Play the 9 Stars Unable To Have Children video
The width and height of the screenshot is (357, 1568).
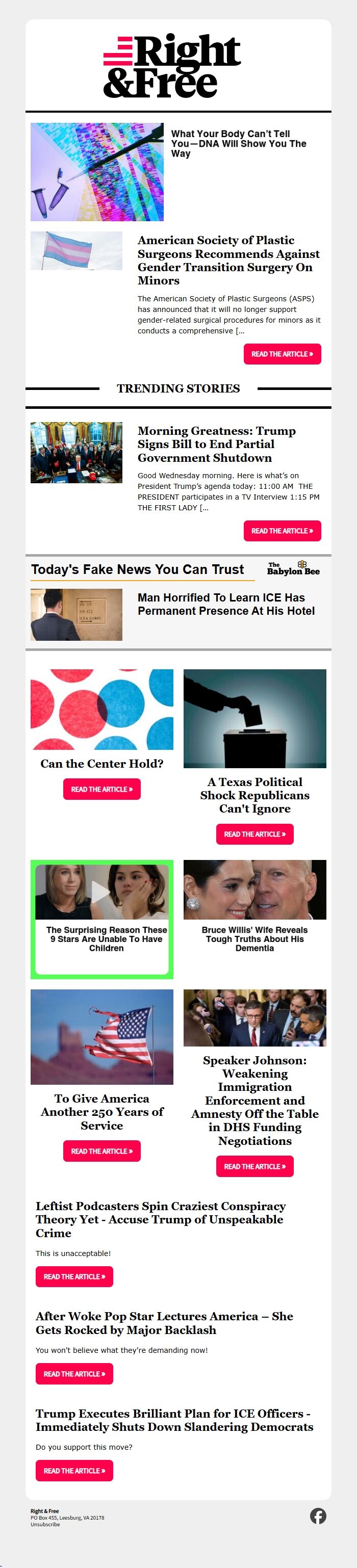101,892
